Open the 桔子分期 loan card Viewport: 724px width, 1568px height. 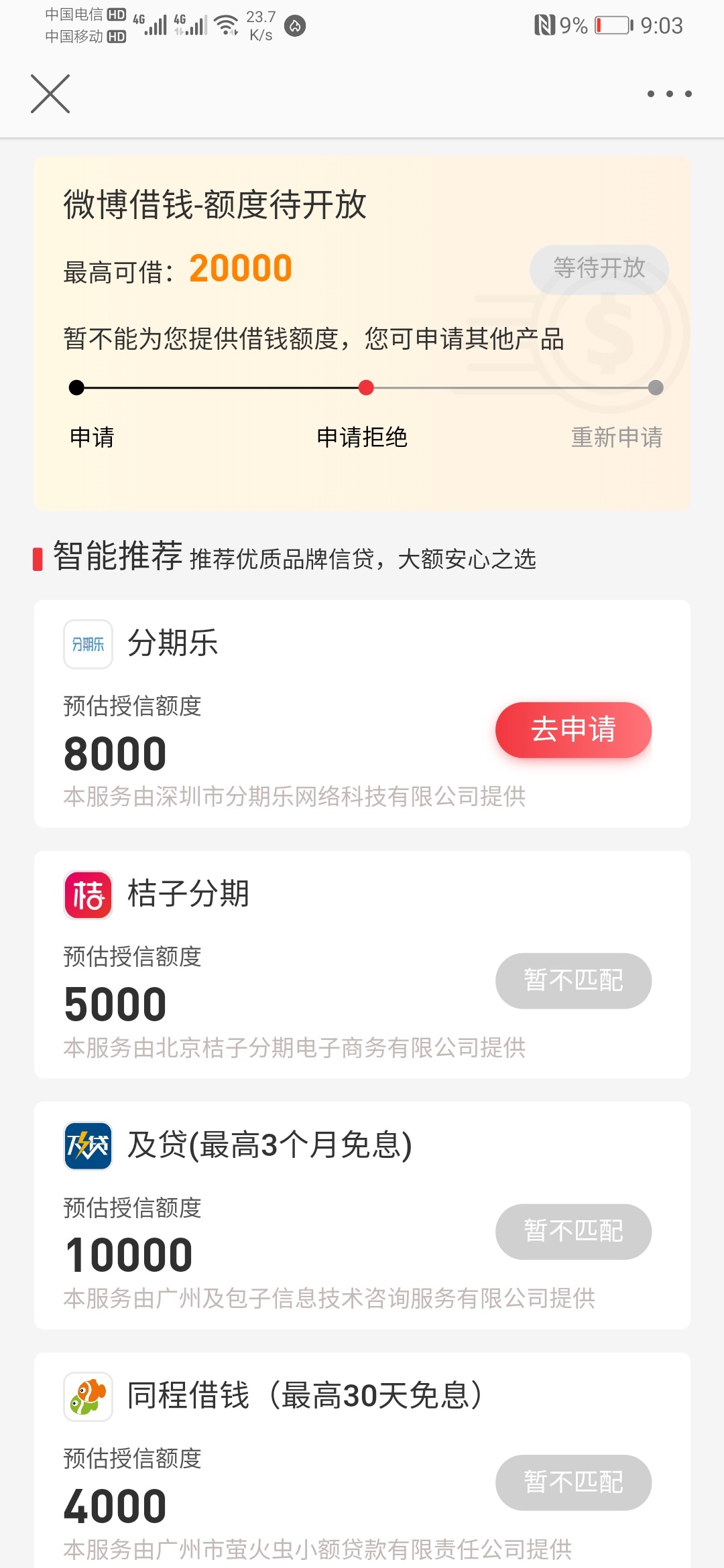362,964
